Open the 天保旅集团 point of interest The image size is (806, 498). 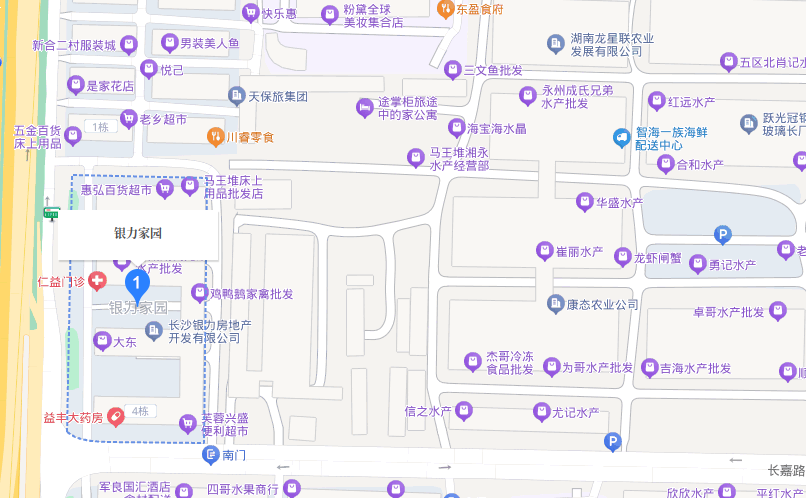coord(237,96)
